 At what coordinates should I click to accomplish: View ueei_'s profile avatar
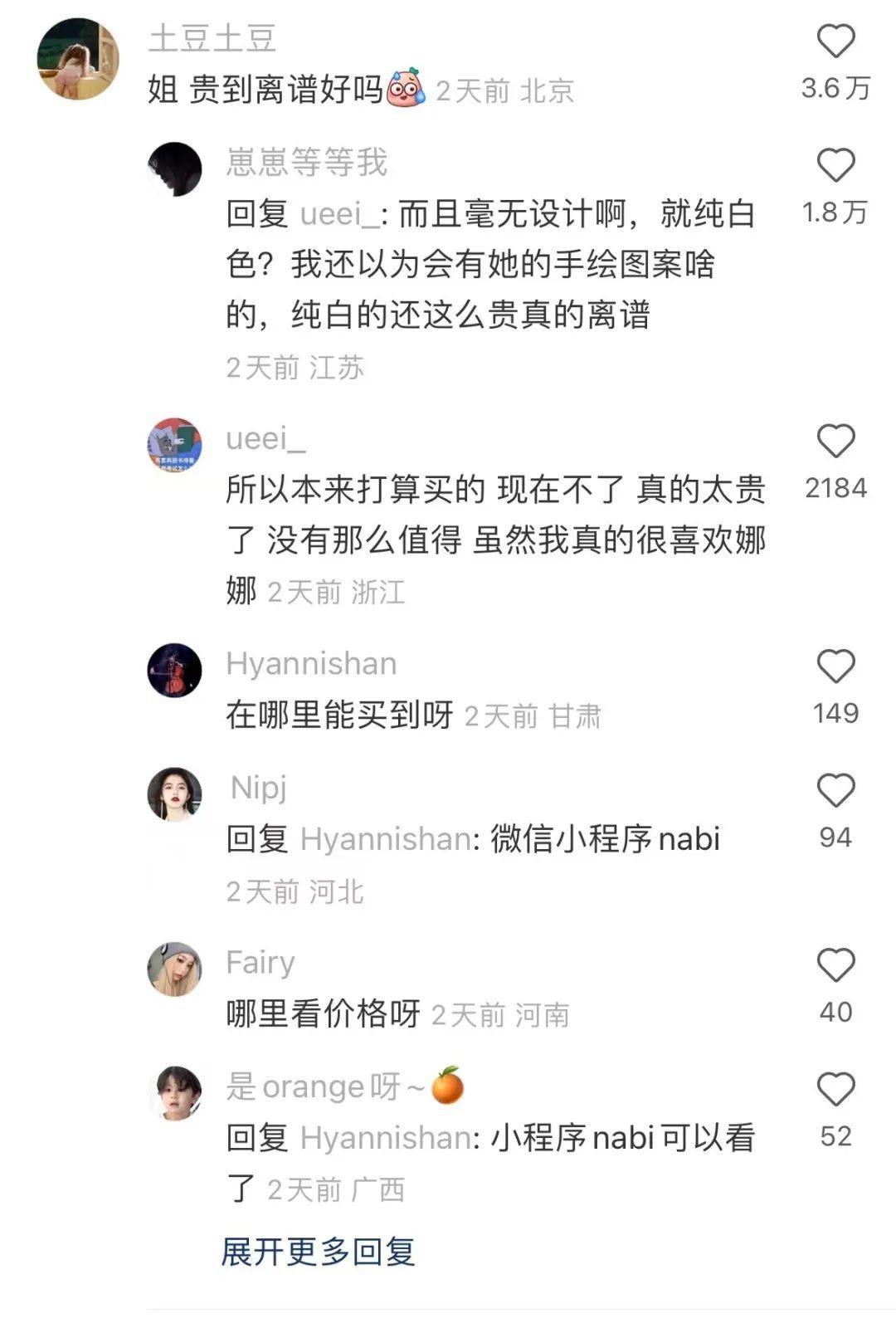pos(174,446)
